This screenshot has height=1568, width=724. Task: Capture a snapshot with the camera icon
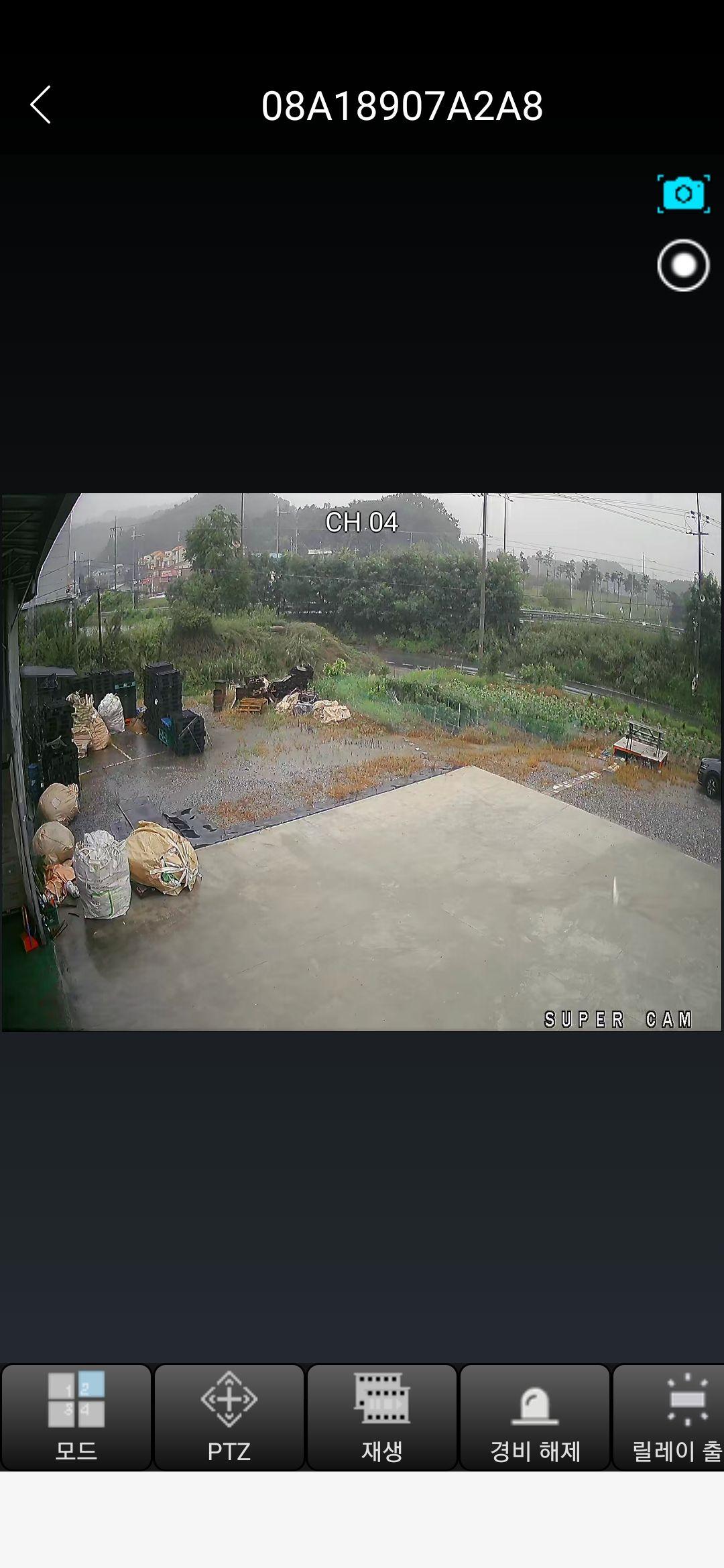683,194
